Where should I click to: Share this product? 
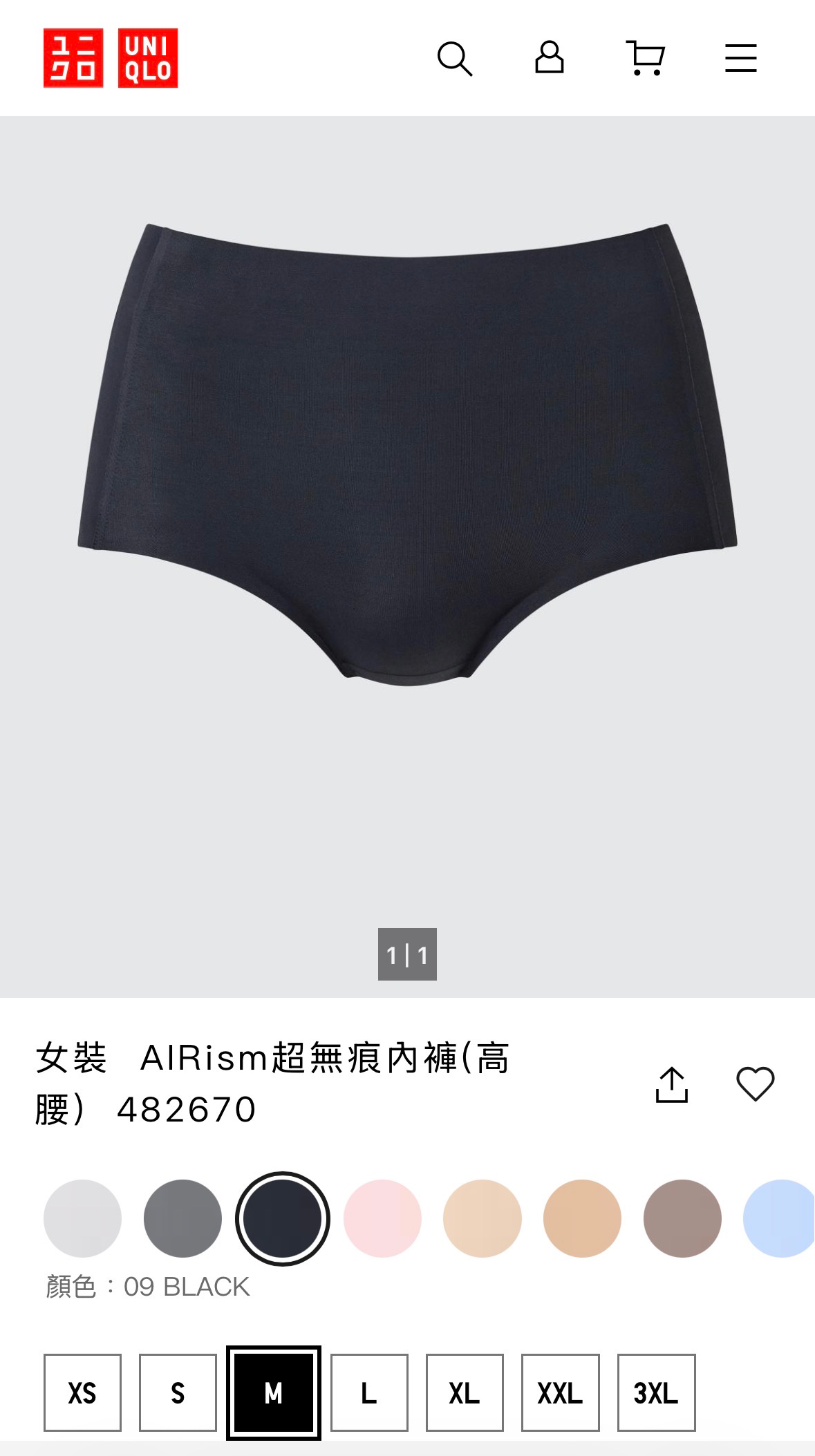pyautogui.click(x=672, y=1085)
